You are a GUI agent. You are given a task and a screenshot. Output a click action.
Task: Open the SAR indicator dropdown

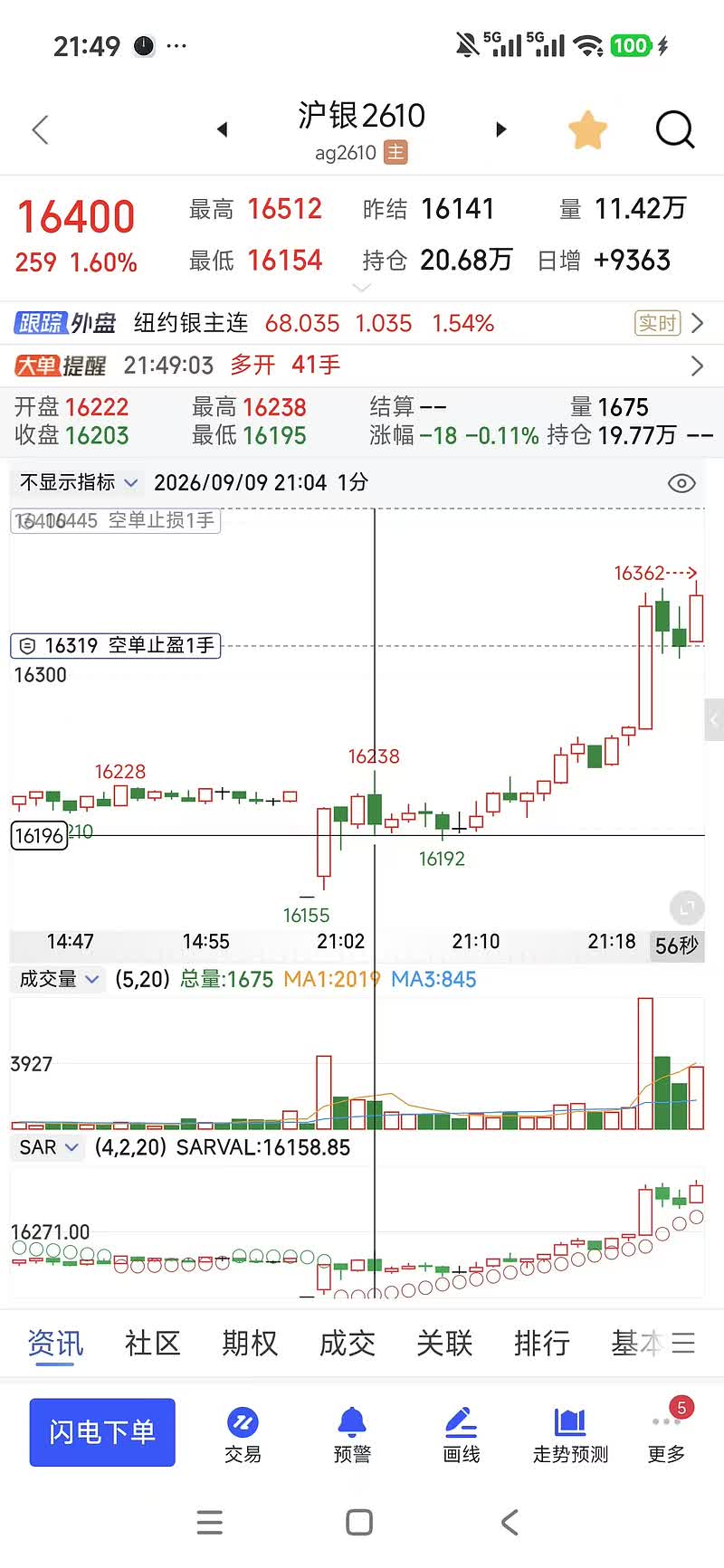49,1147
